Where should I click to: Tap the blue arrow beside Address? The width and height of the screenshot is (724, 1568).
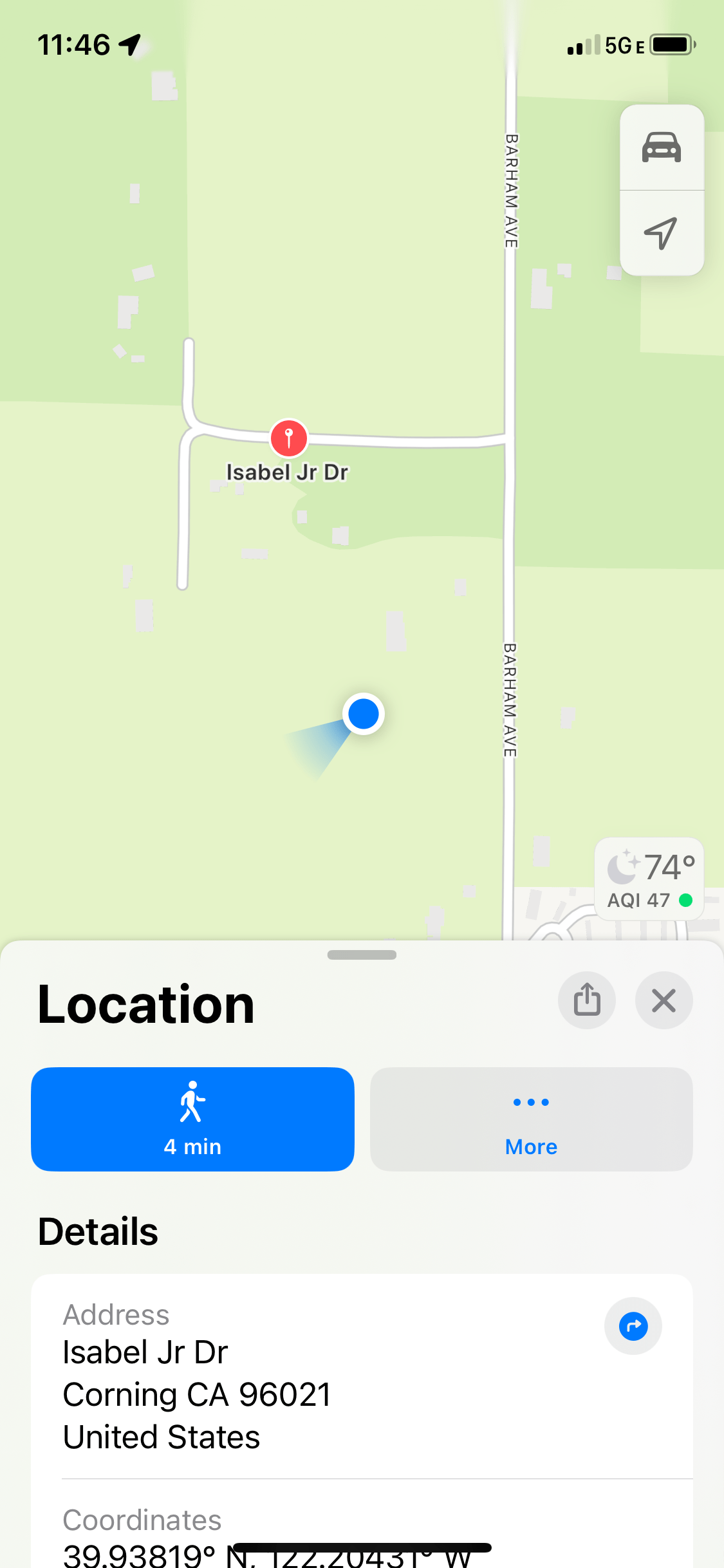633,1326
